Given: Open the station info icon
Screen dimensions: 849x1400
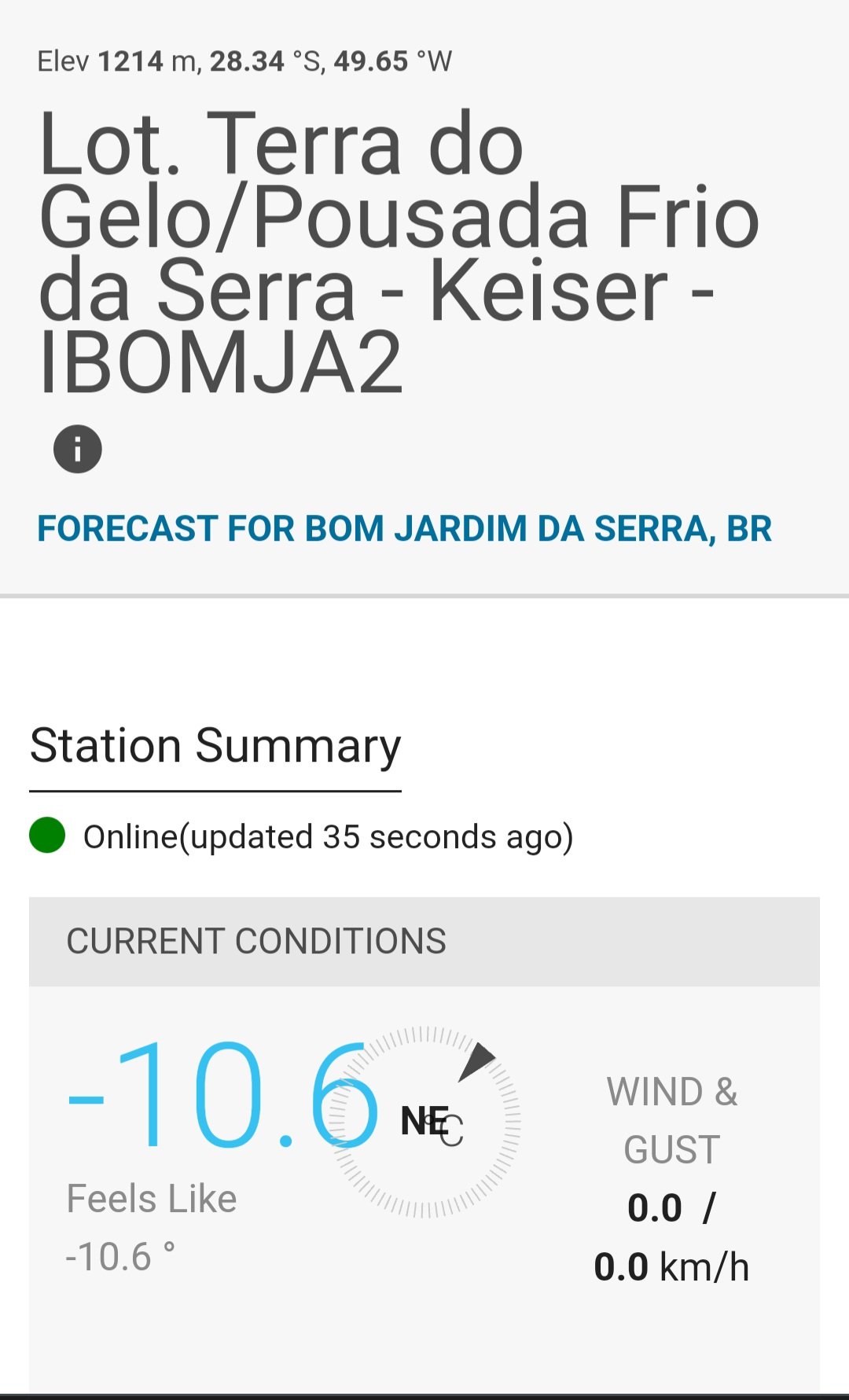Looking at the screenshot, I should pyautogui.click(x=78, y=449).
